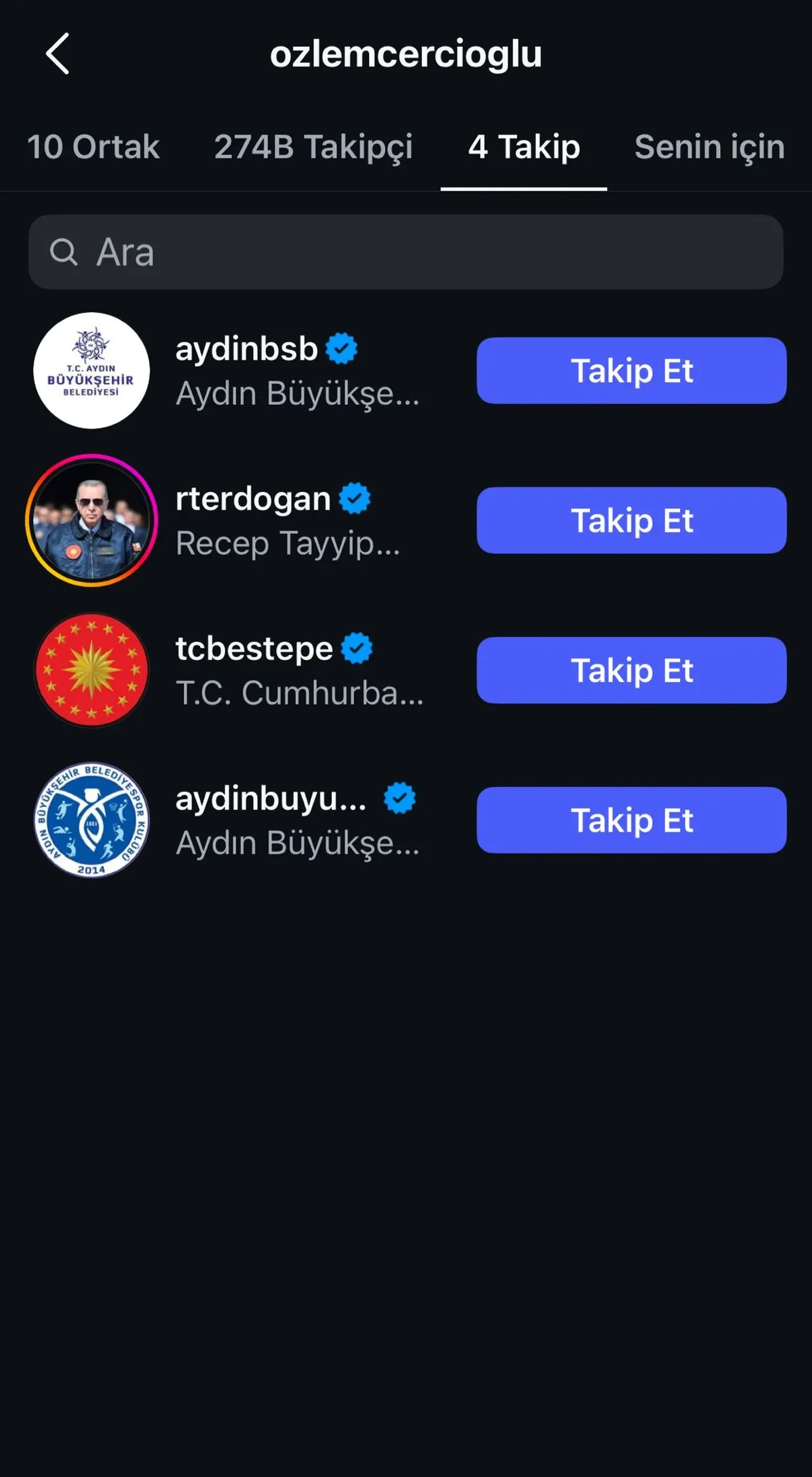Screen dimensions: 812x1477
Task: Follow rterdogan via Takip Et button
Action: click(x=632, y=521)
